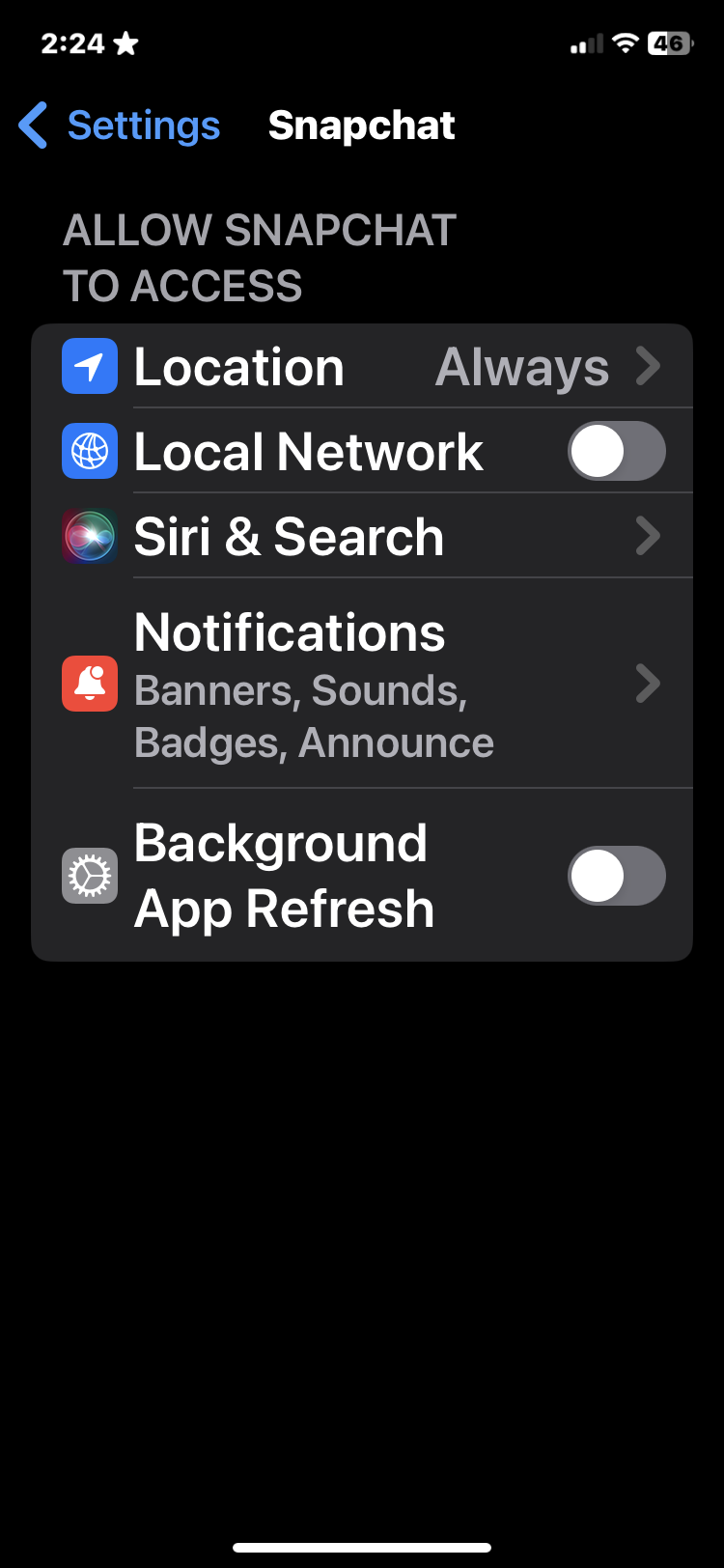Screen dimensions: 724x1568
Task: Open Location access settings
Action: tap(362, 367)
